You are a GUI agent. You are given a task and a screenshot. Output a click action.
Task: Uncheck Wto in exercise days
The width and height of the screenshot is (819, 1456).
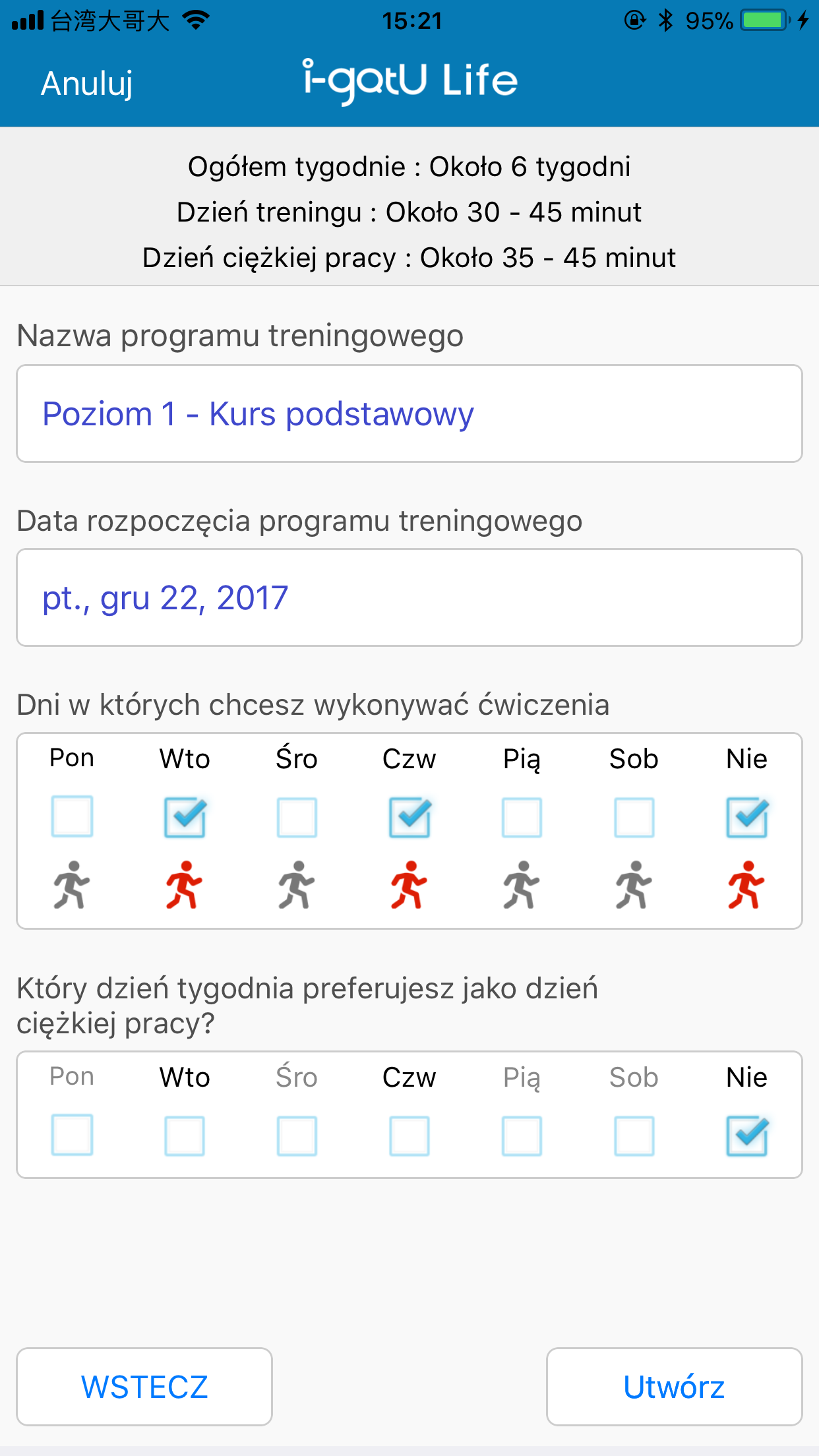pos(185,817)
